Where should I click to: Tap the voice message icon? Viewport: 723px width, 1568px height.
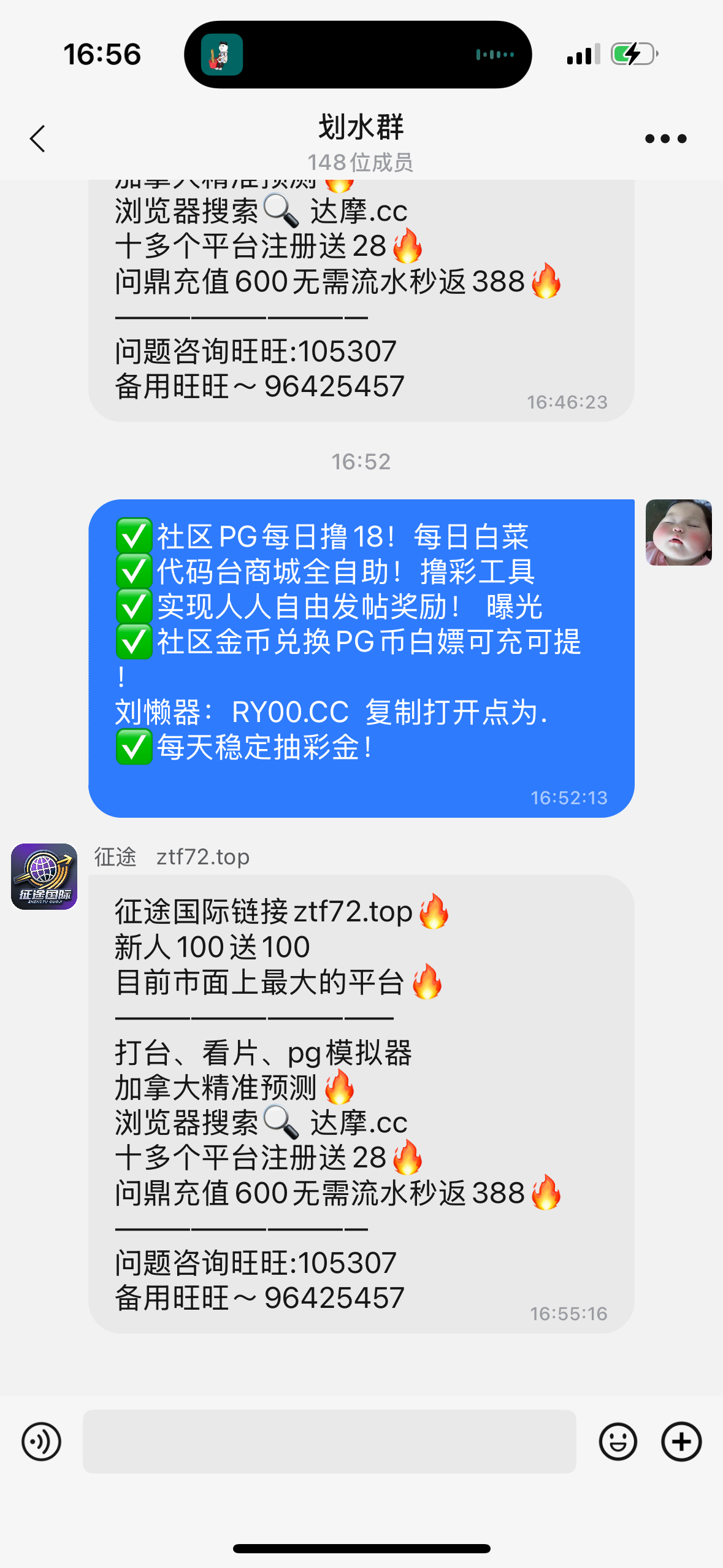coord(41,1441)
